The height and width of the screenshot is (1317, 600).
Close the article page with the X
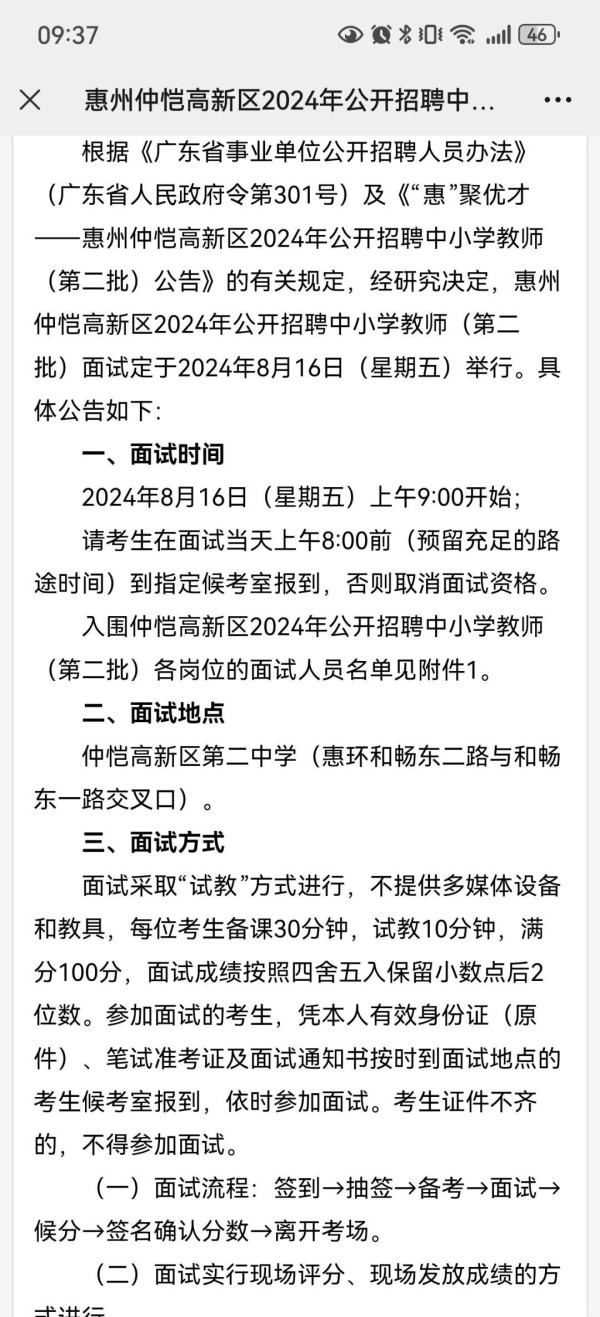click(x=30, y=100)
